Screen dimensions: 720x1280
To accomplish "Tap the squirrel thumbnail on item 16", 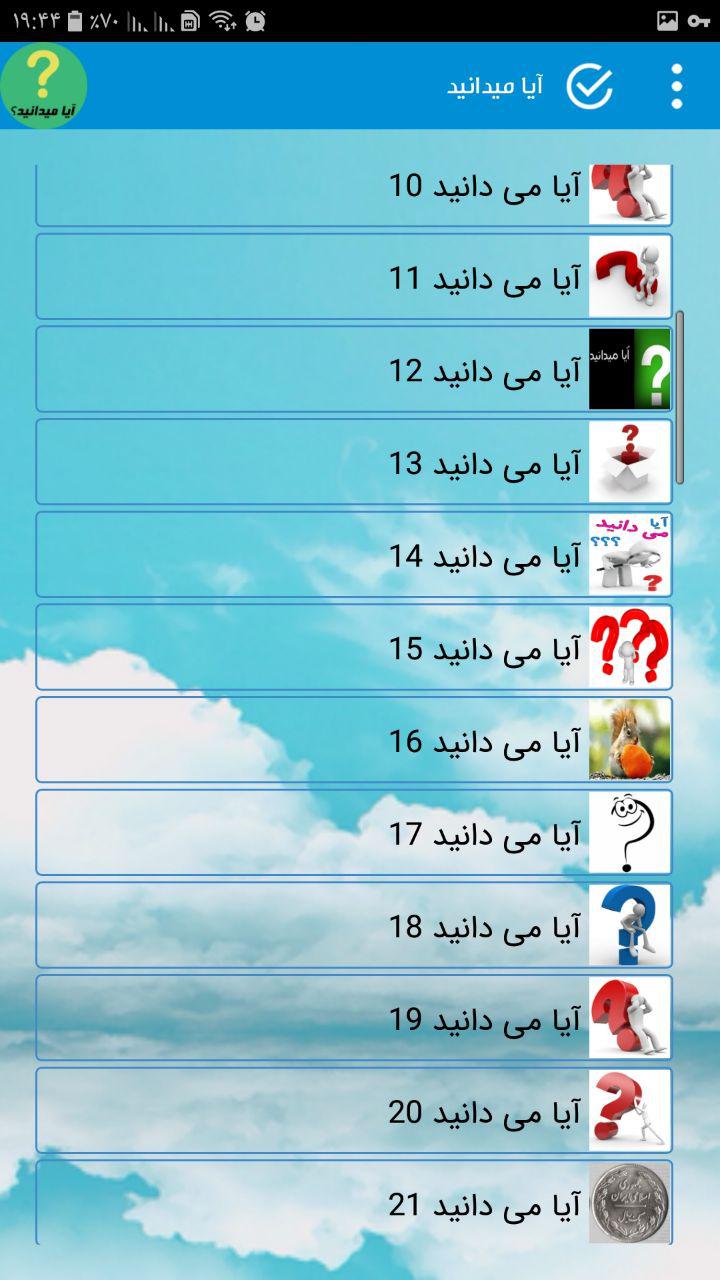I will point(630,740).
